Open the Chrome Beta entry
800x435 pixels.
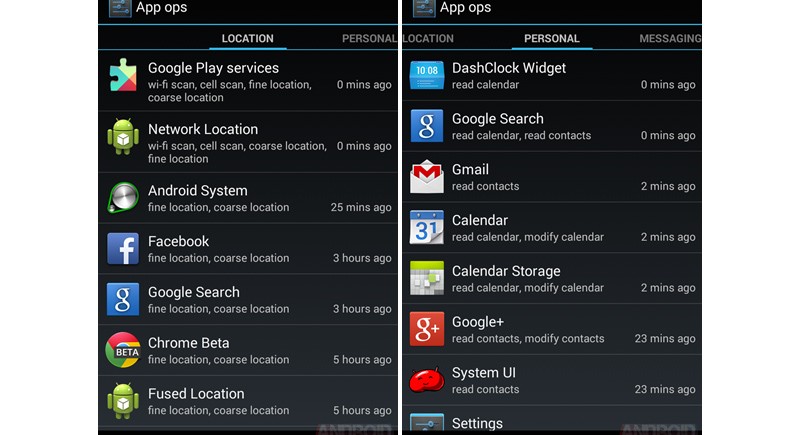[x=248, y=350]
